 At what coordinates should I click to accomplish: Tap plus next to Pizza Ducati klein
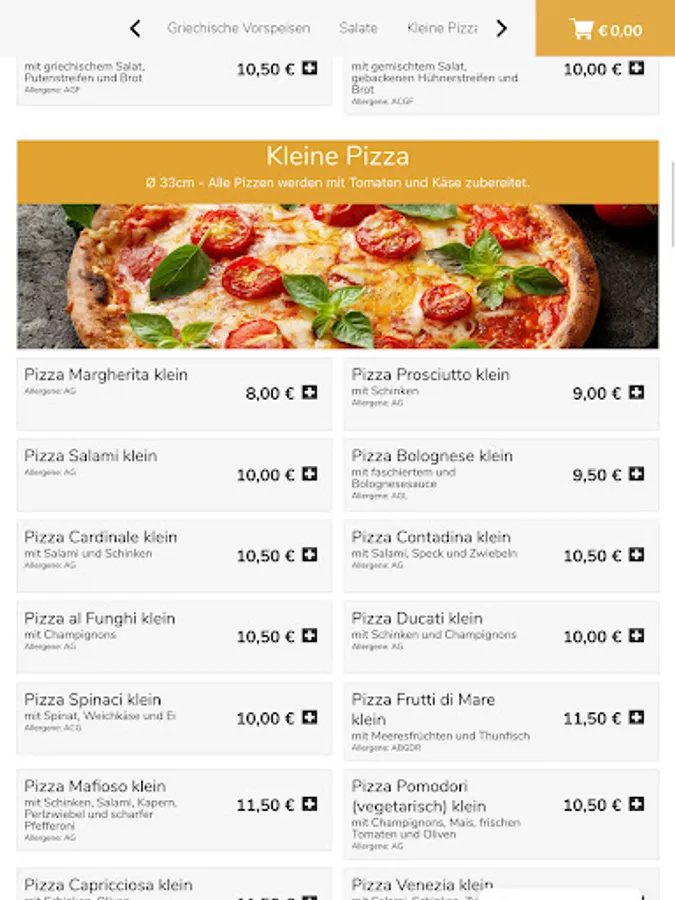(637, 636)
